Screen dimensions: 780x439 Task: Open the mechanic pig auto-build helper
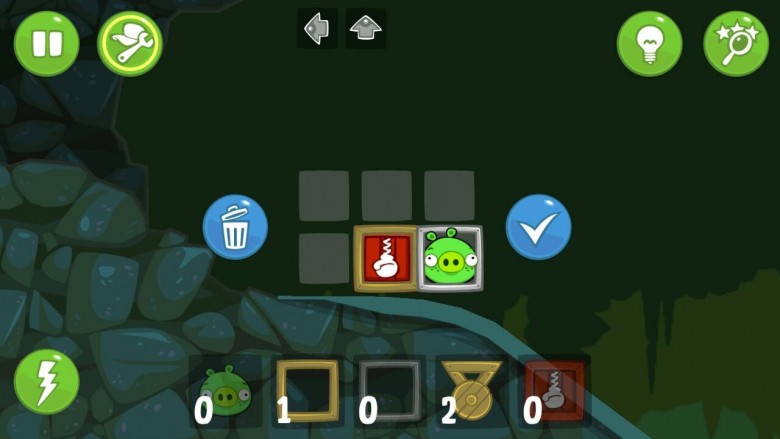(x=130, y=43)
